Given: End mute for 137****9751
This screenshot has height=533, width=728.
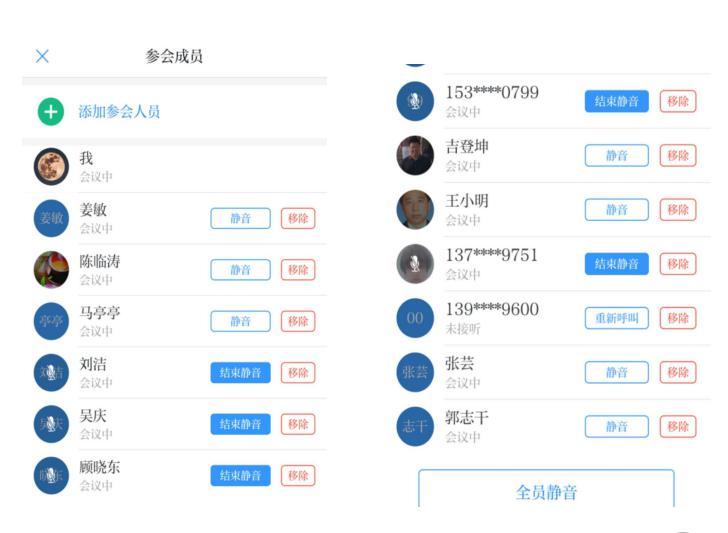Looking at the screenshot, I should coord(616,264).
